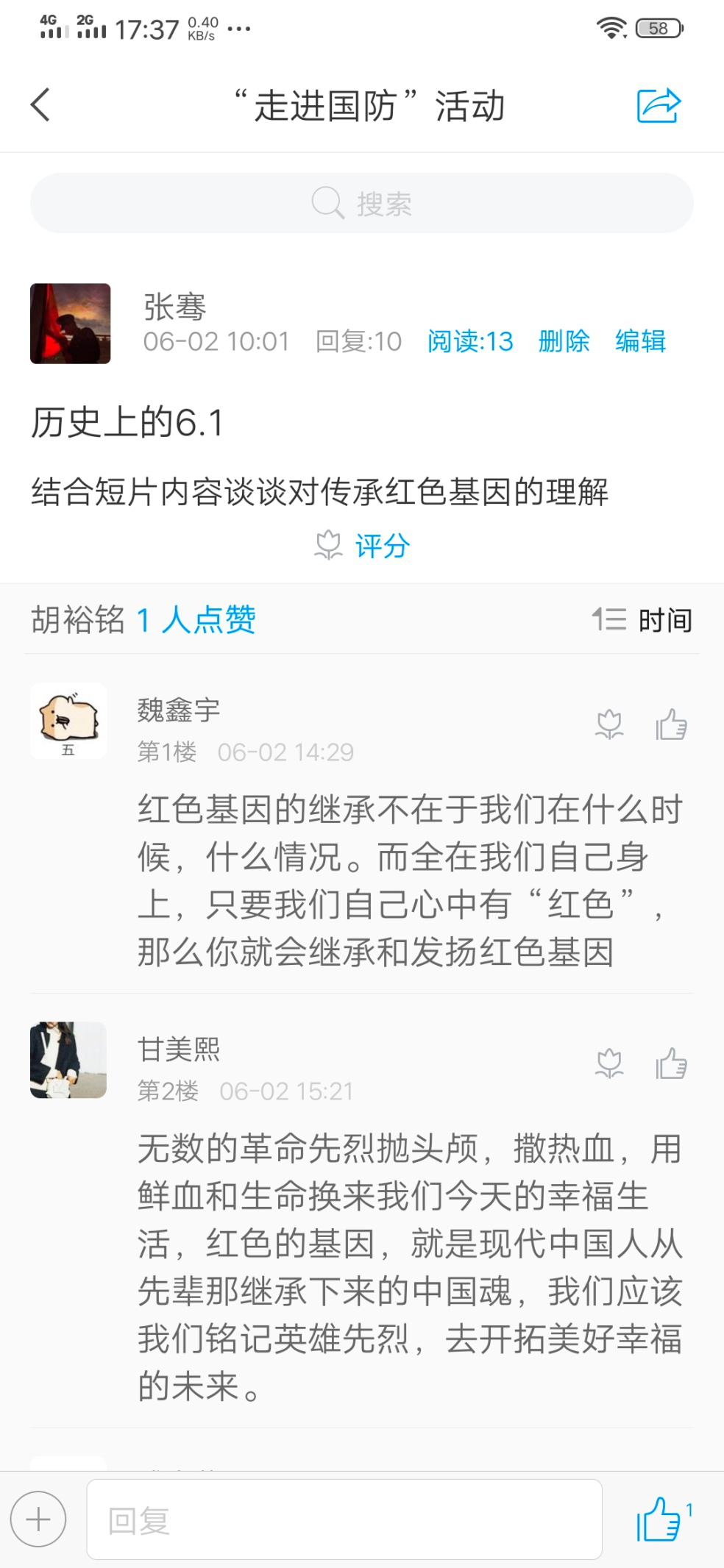Screen dimensions: 724x1568
Task: Open 甘美熙's avatar
Action: point(68,1060)
